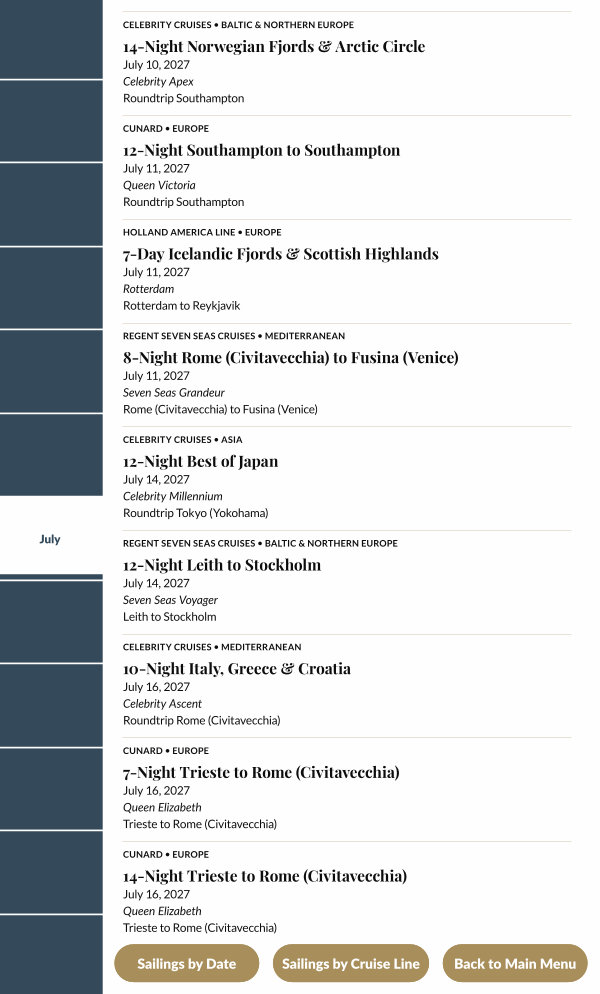Select 7-Night Trieste to Rome sailing

tap(261, 773)
